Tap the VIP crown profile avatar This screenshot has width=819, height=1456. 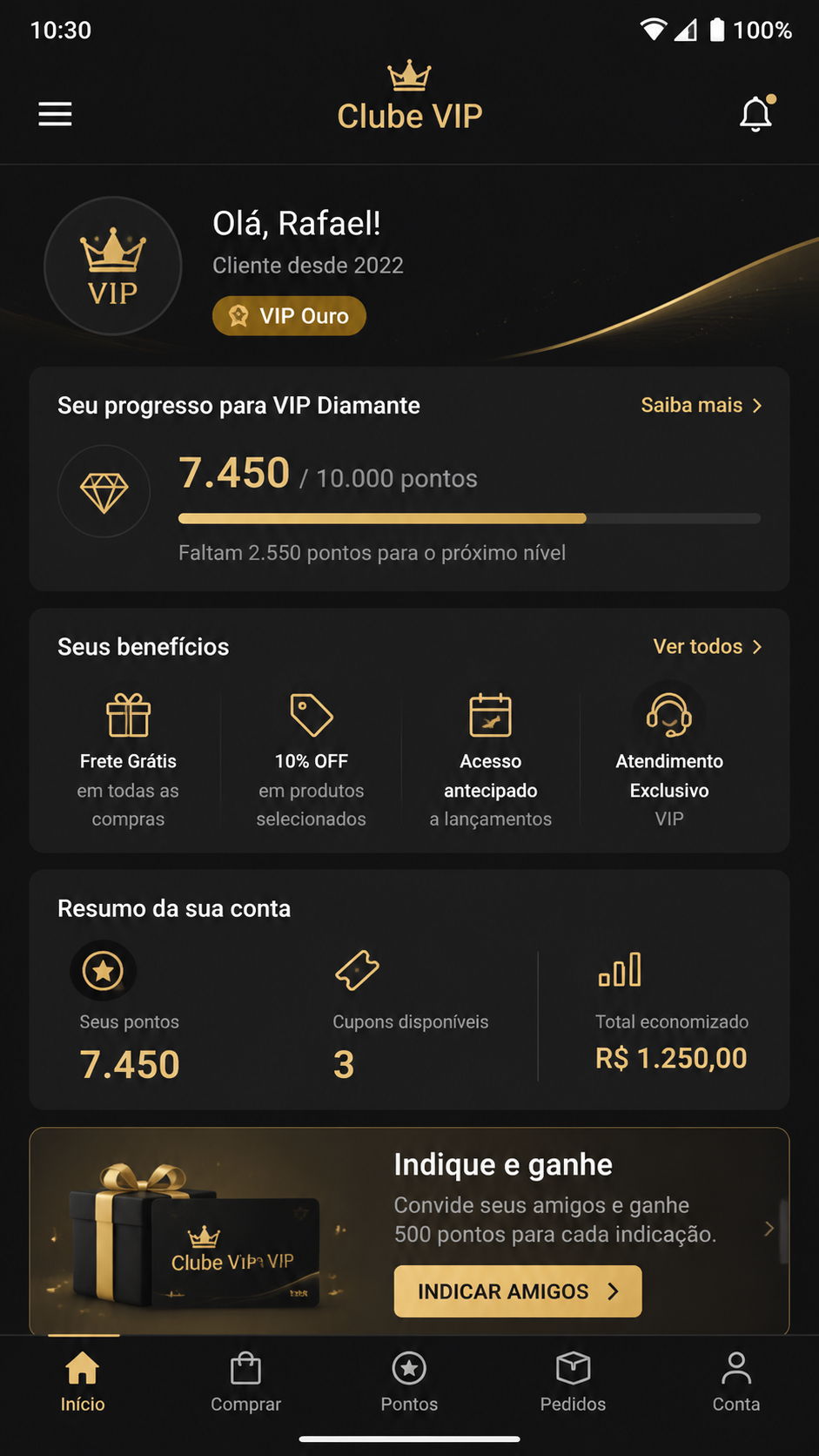pos(113,266)
